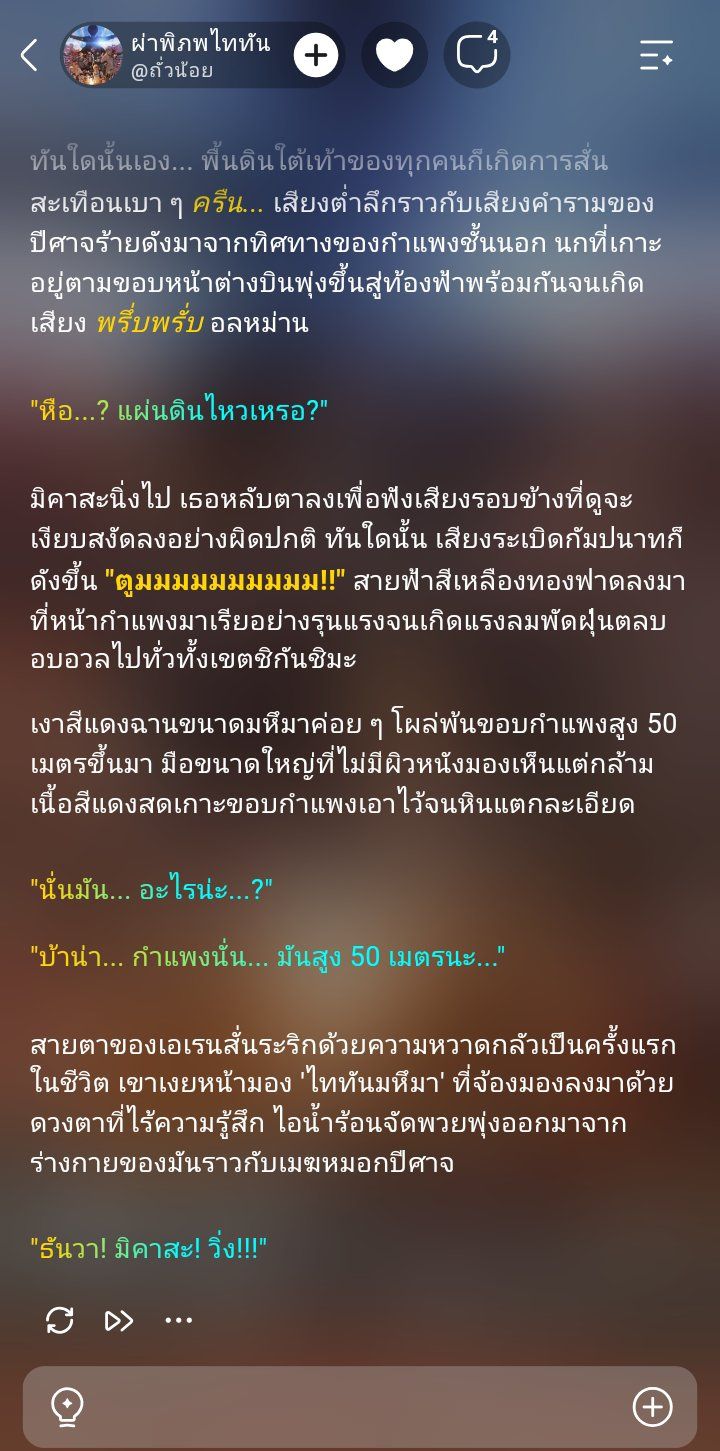This screenshot has height=1451, width=720.
Task: Like this story with the heart icon
Action: coord(394,55)
